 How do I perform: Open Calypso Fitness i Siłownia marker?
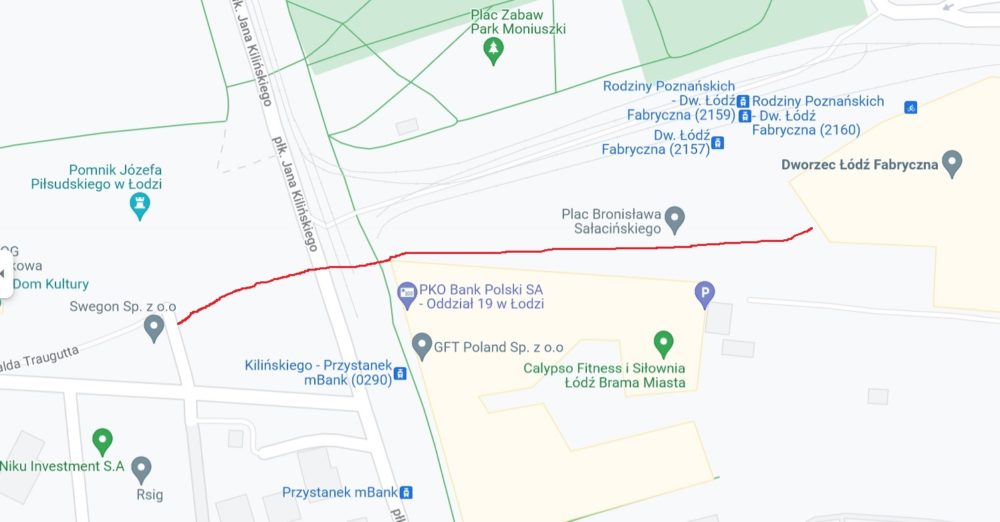coord(661,343)
